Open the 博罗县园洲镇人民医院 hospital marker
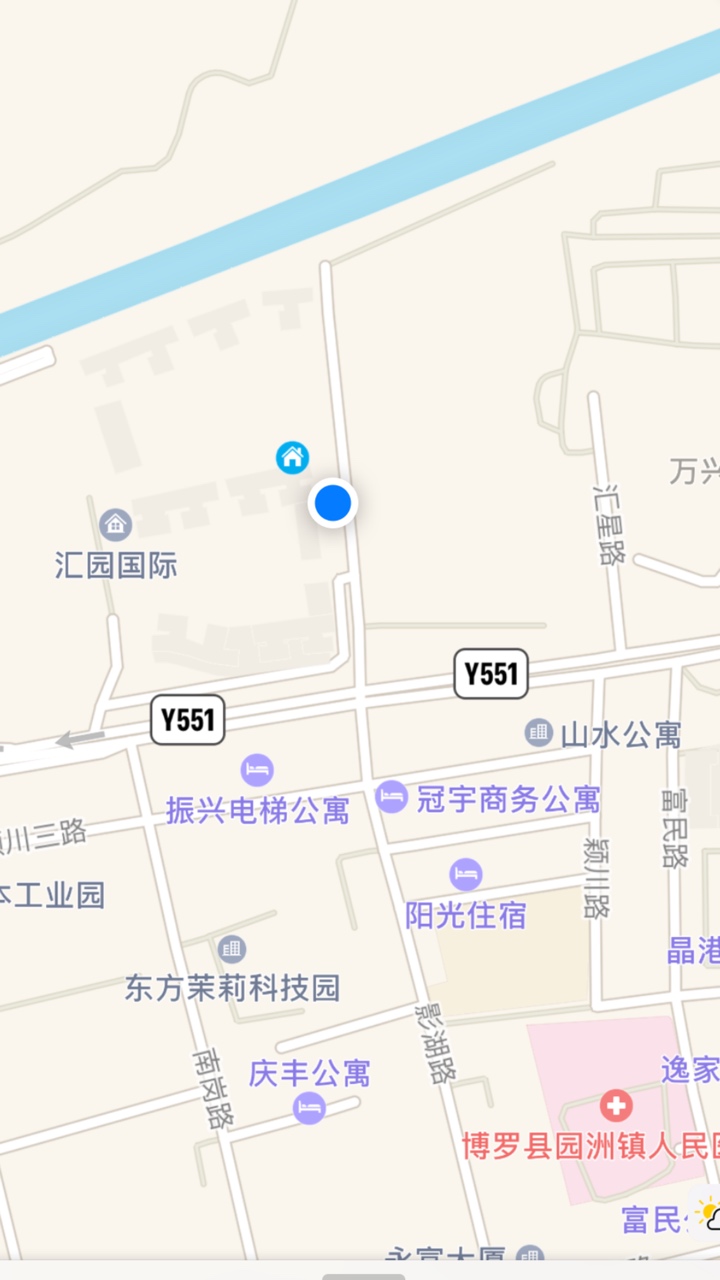 tap(616, 1106)
